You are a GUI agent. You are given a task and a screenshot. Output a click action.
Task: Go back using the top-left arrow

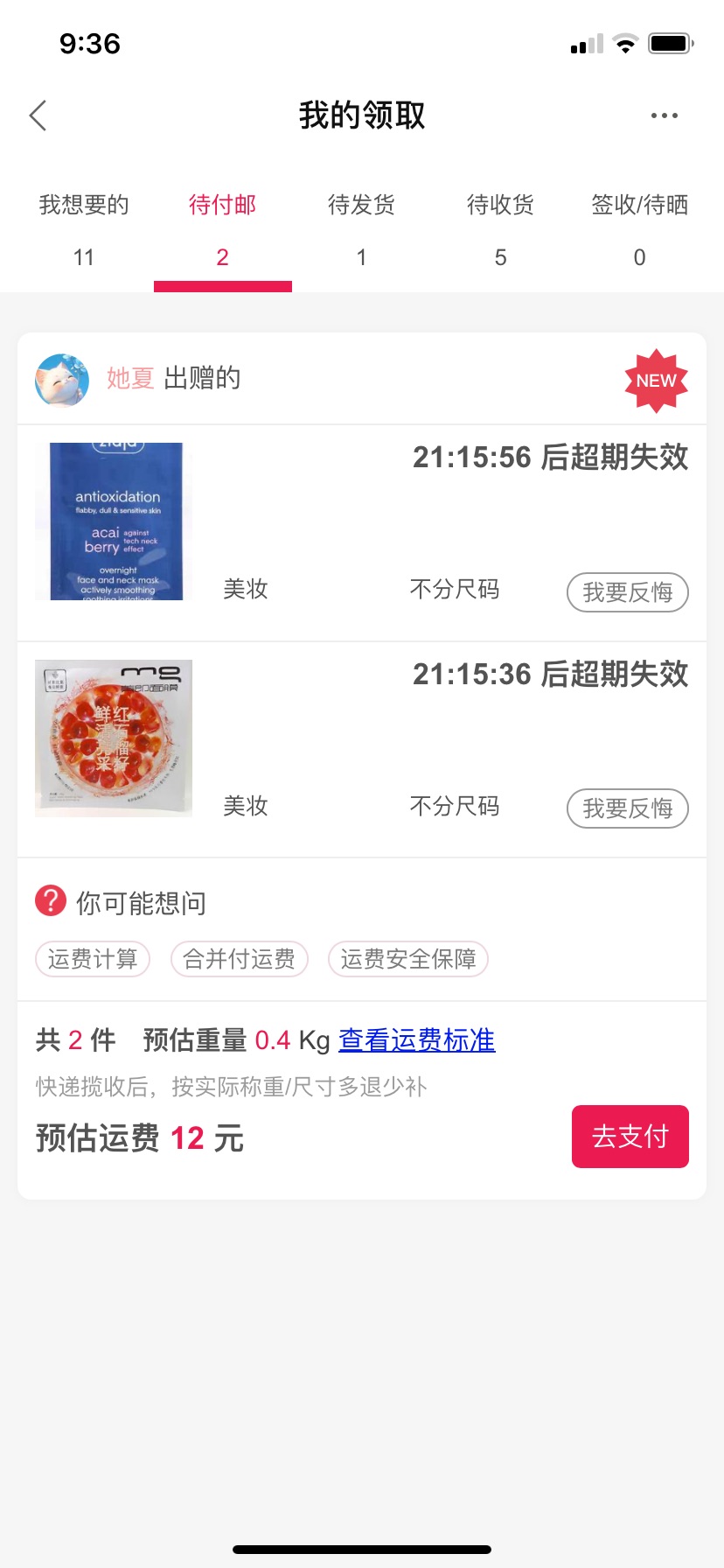click(x=38, y=115)
